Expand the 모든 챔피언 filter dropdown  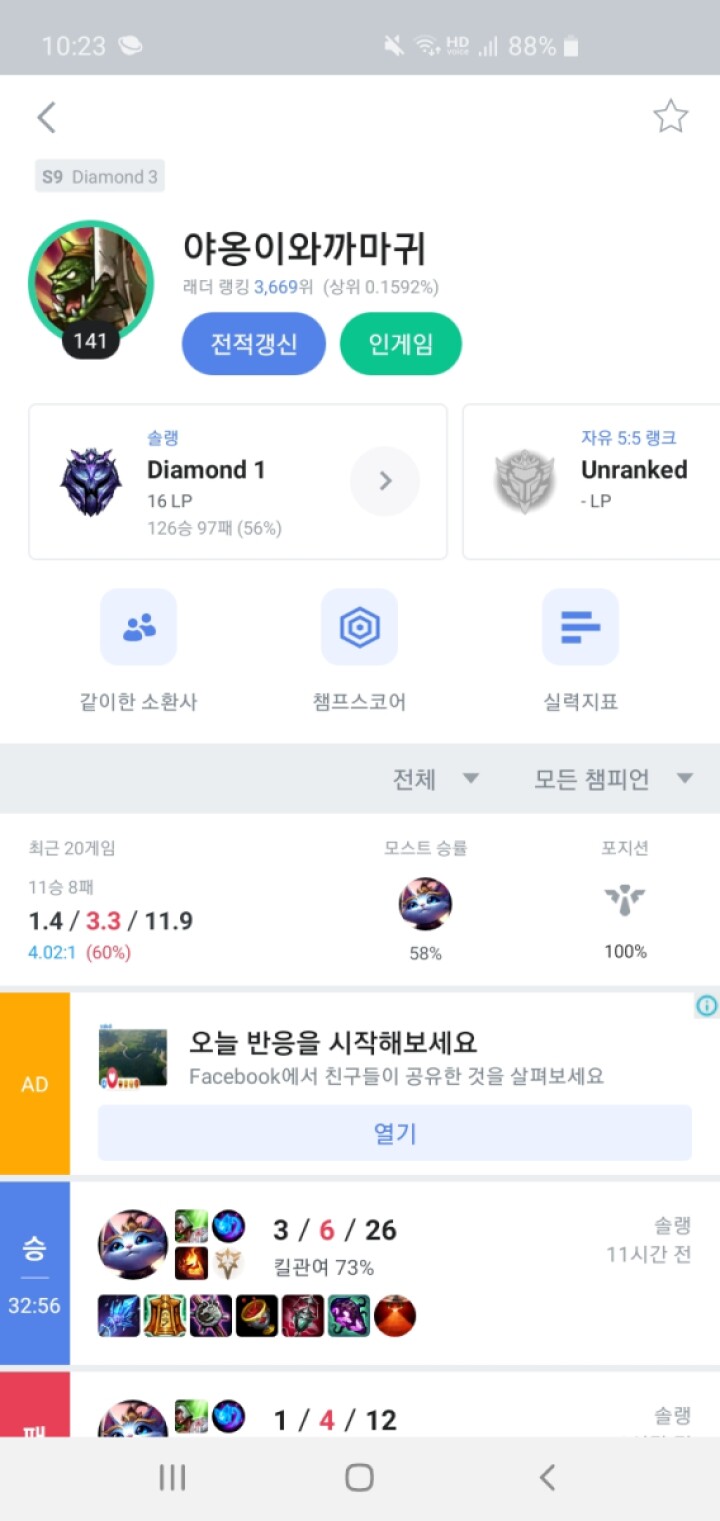(x=612, y=779)
